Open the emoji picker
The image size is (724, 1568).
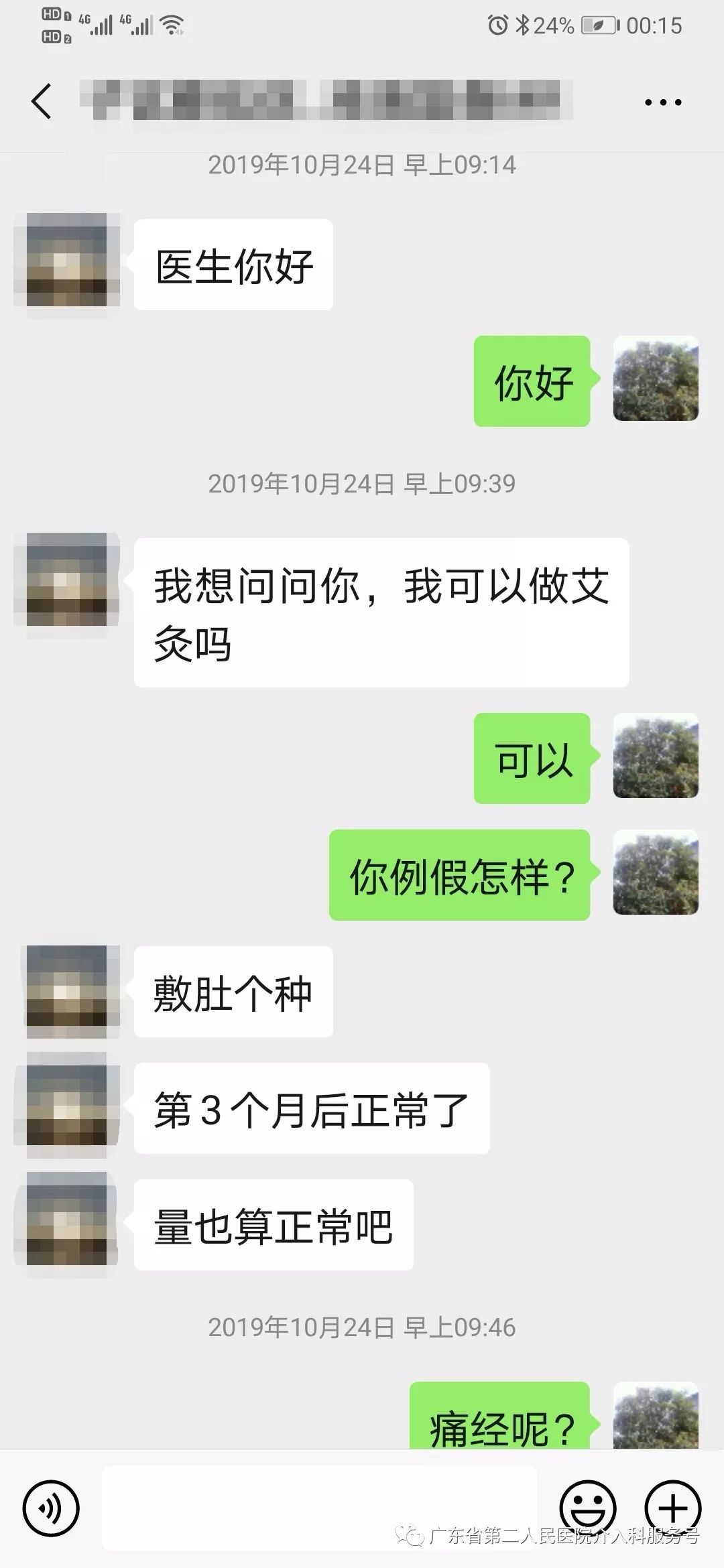588,1508
